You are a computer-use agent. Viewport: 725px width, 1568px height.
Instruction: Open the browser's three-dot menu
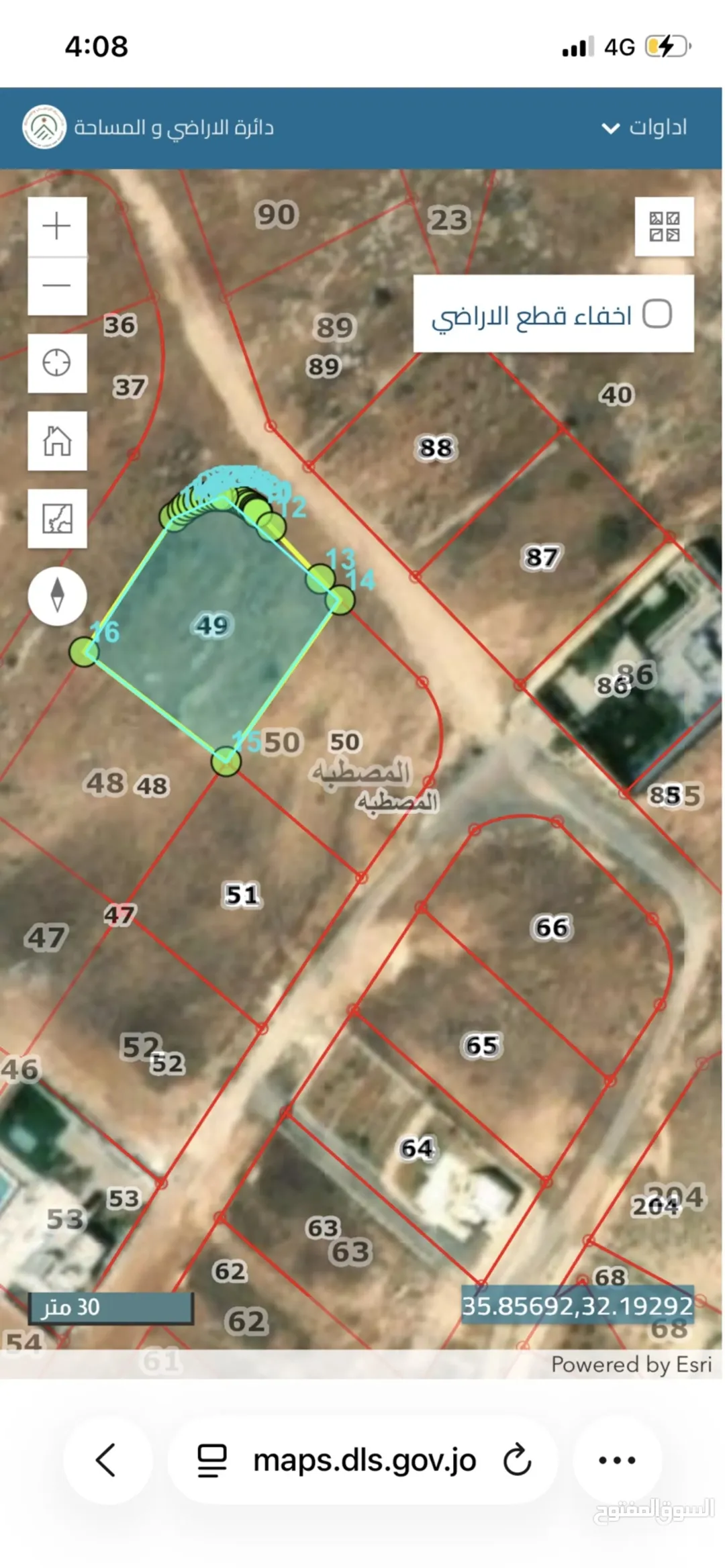[x=617, y=1460]
